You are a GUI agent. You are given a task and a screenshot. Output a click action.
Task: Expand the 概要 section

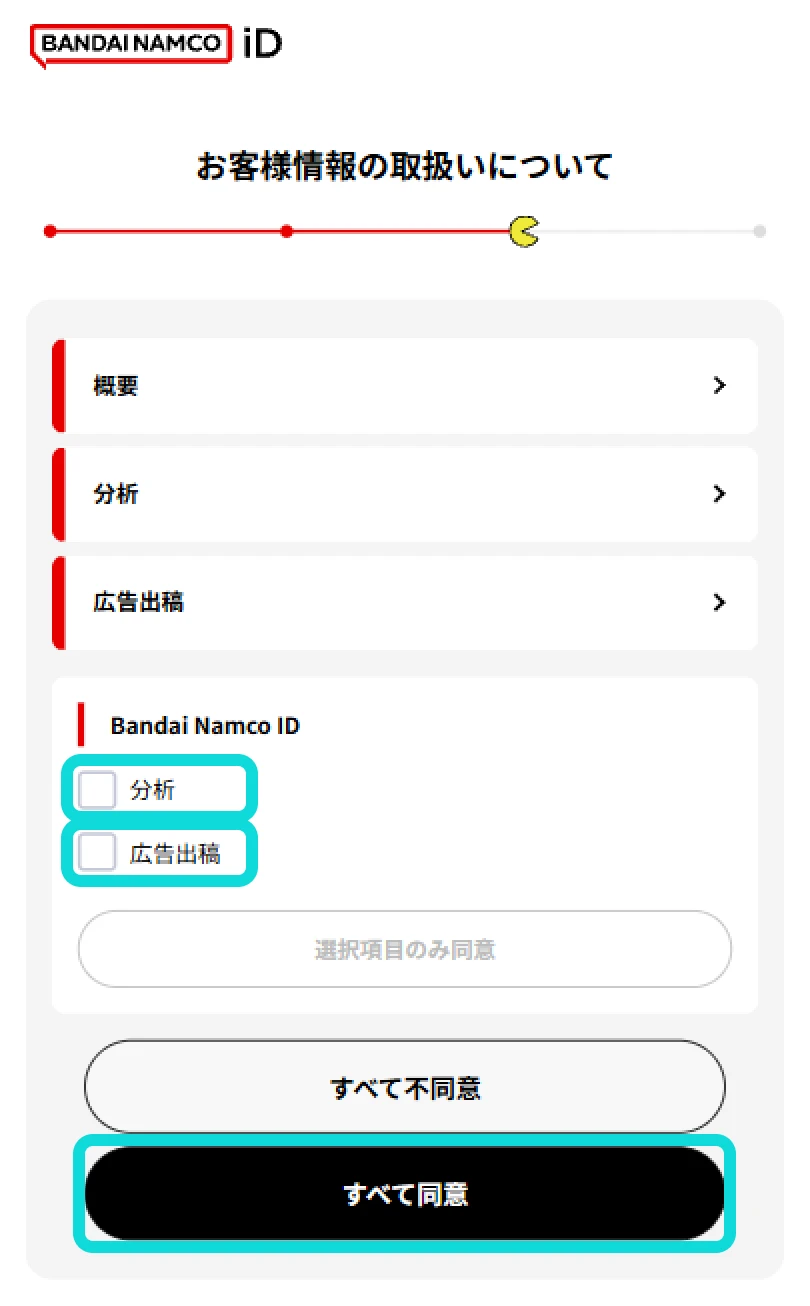tap(404, 386)
